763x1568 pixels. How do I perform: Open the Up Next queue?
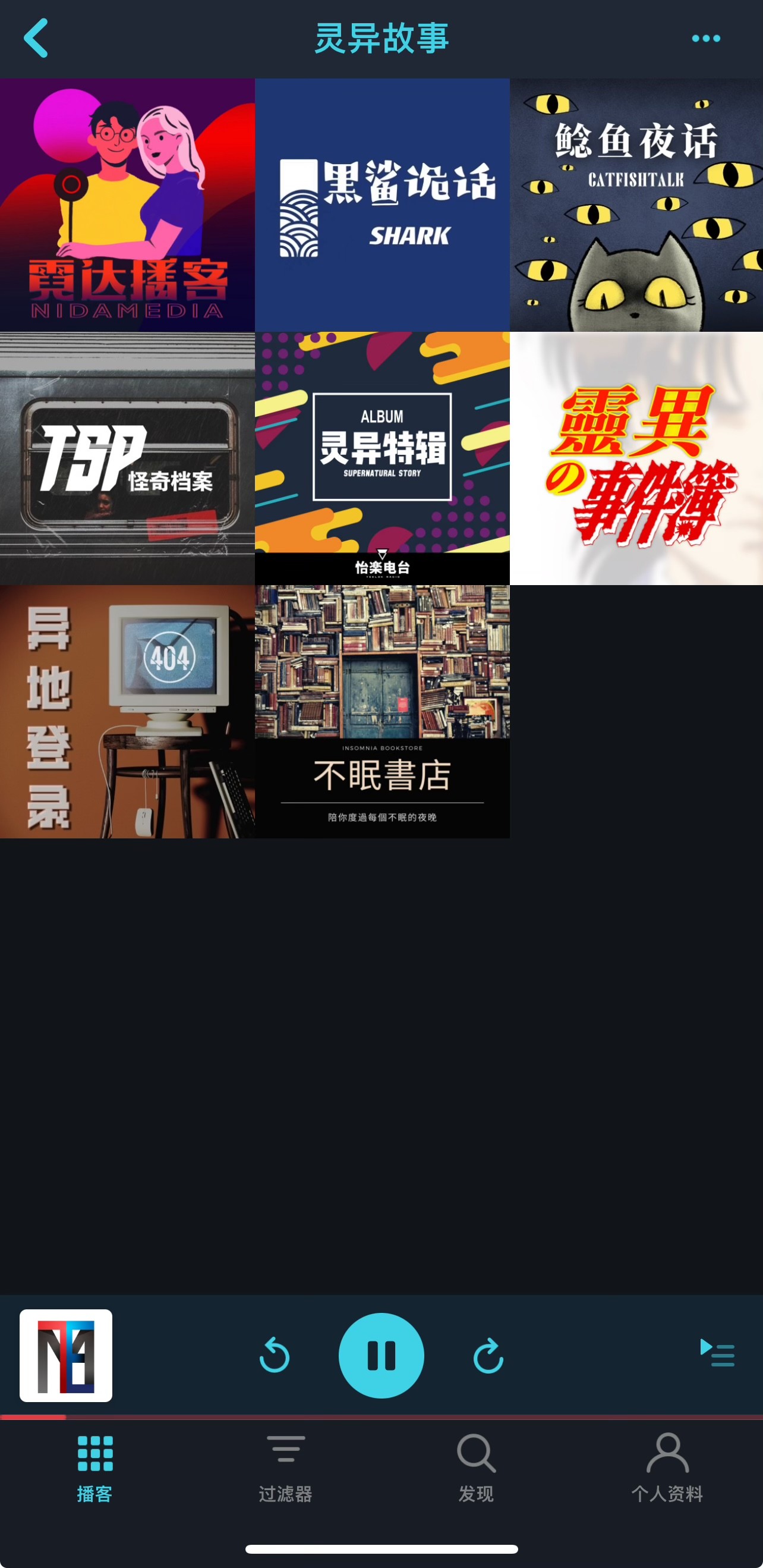[x=717, y=1353]
